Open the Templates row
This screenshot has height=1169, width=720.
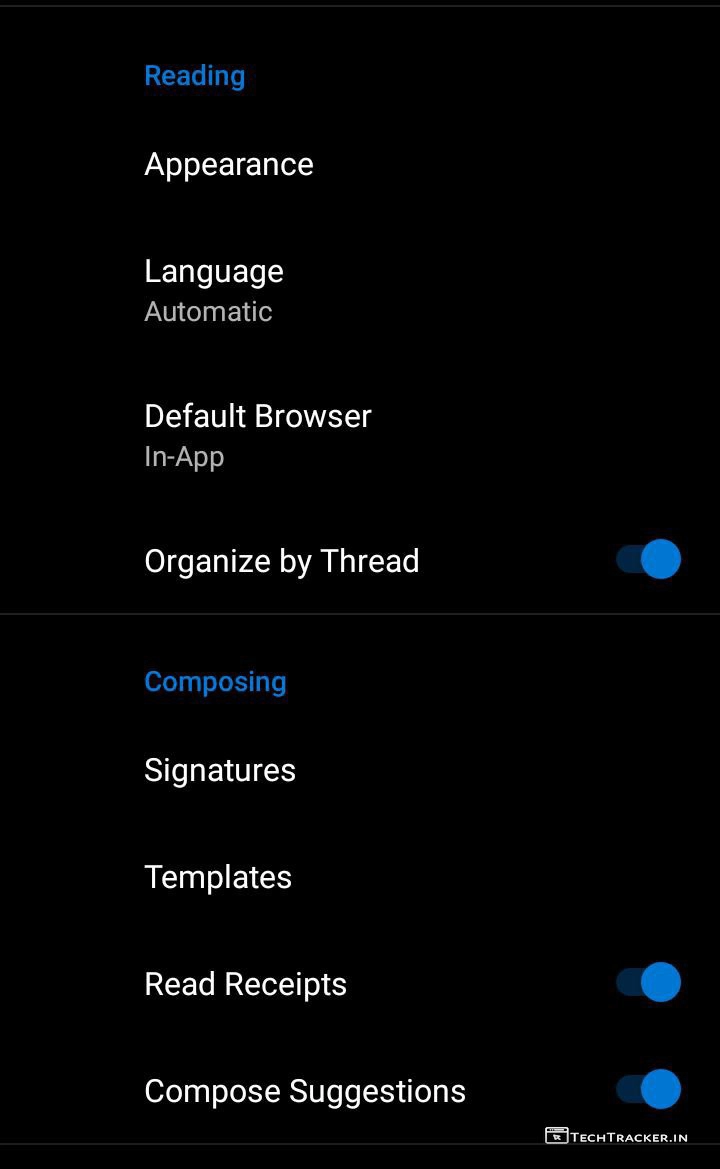pos(218,877)
